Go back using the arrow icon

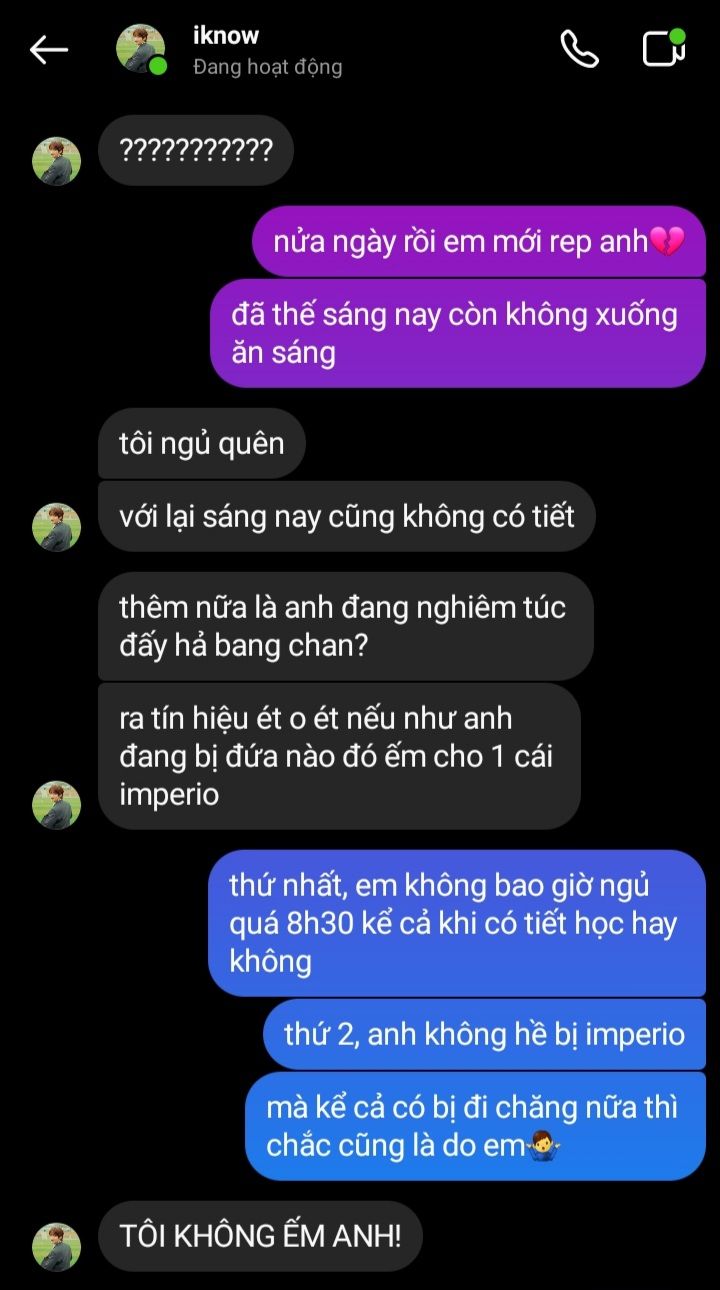[48, 49]
